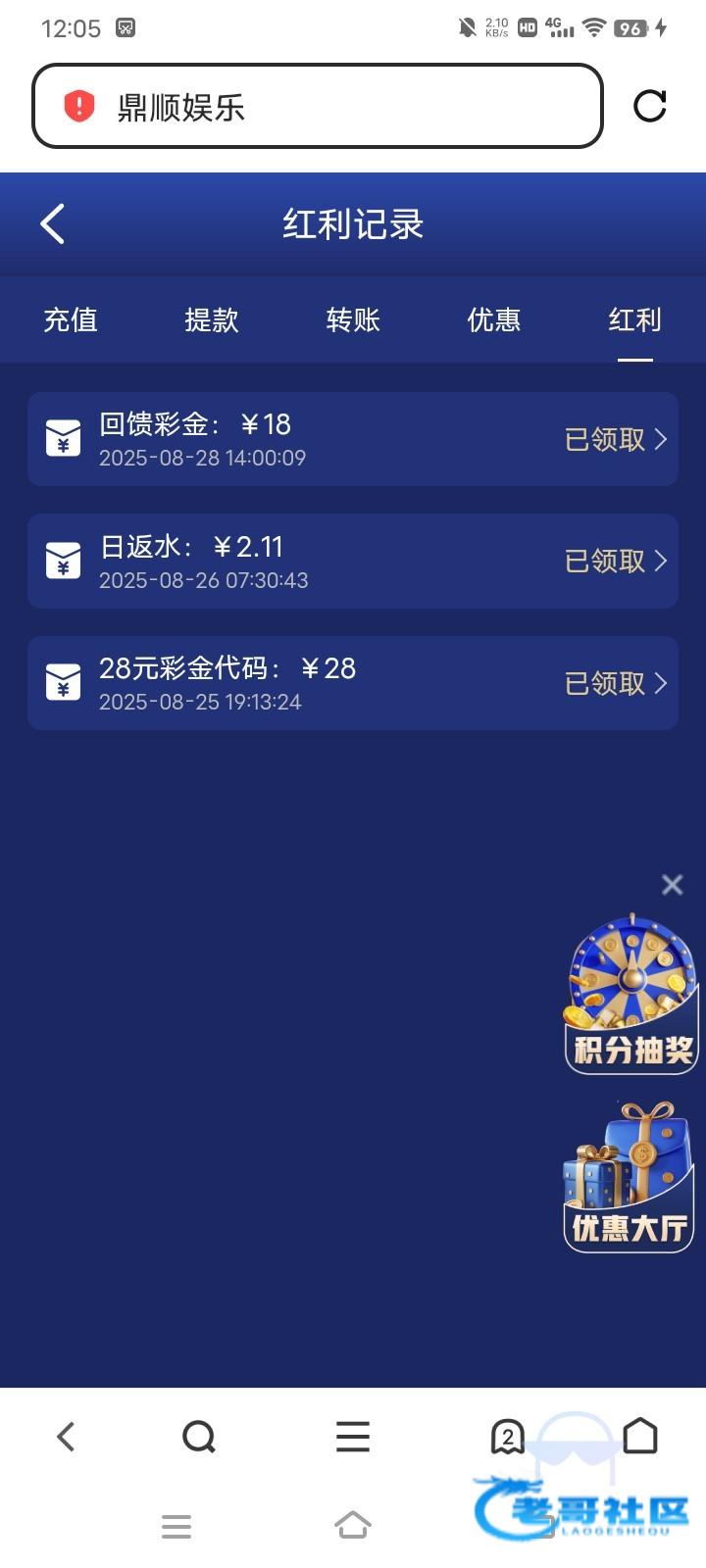Switch to the 提款 tab
Viewport: 706px width, 1568px height.
tap(212, 320)
